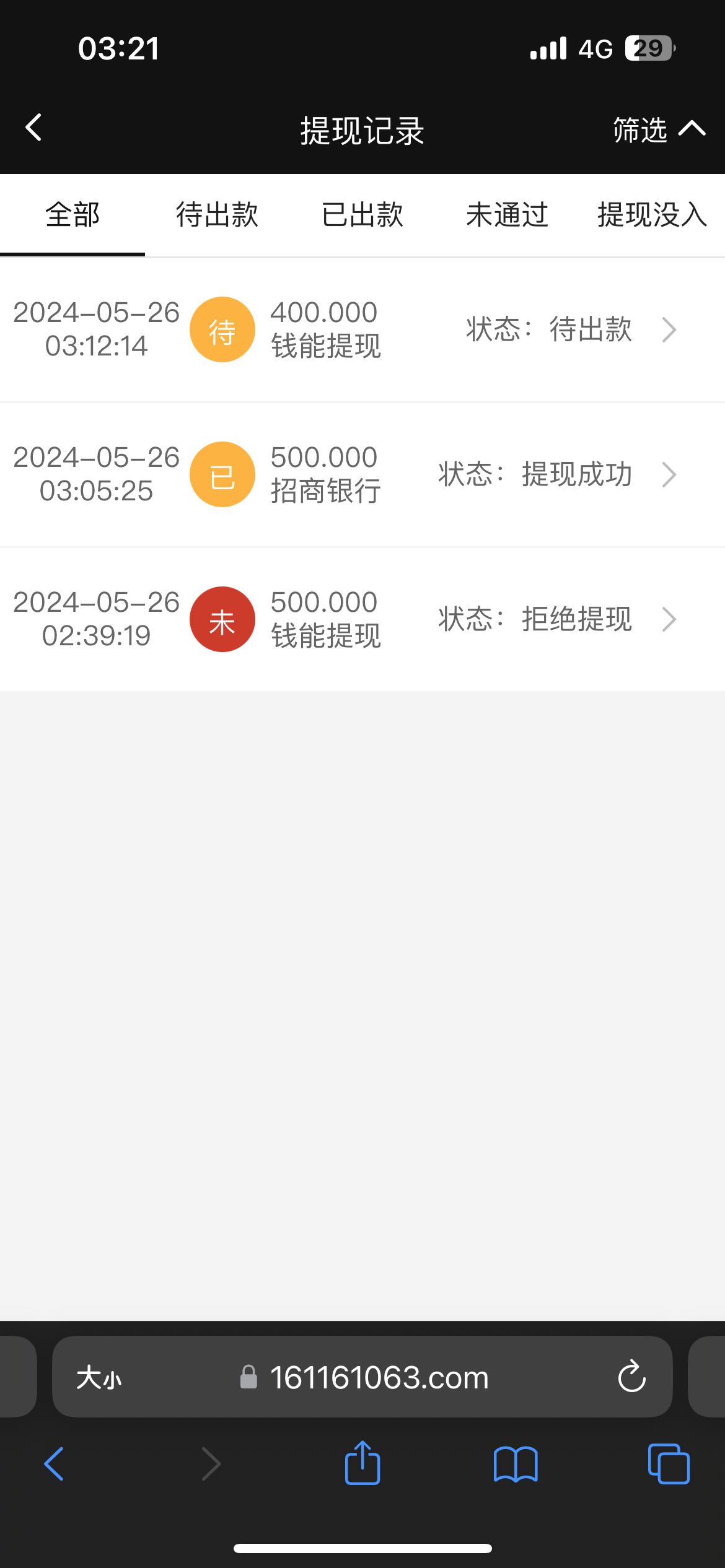725x1568 pixels.
Task: Reload the page in the browser
Action: pyautogui.click(x=631, y=1377)
